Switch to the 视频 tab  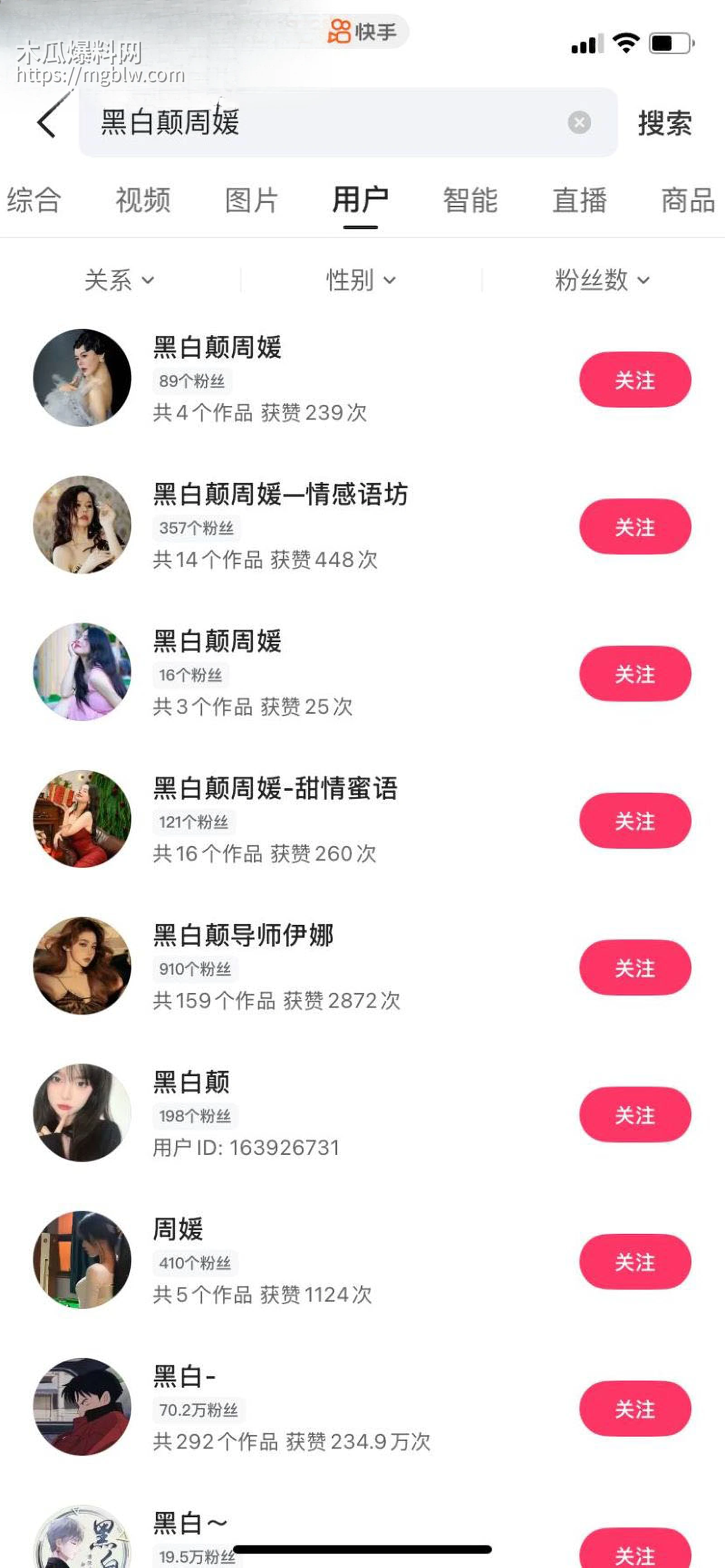click(x=142, y=201)
